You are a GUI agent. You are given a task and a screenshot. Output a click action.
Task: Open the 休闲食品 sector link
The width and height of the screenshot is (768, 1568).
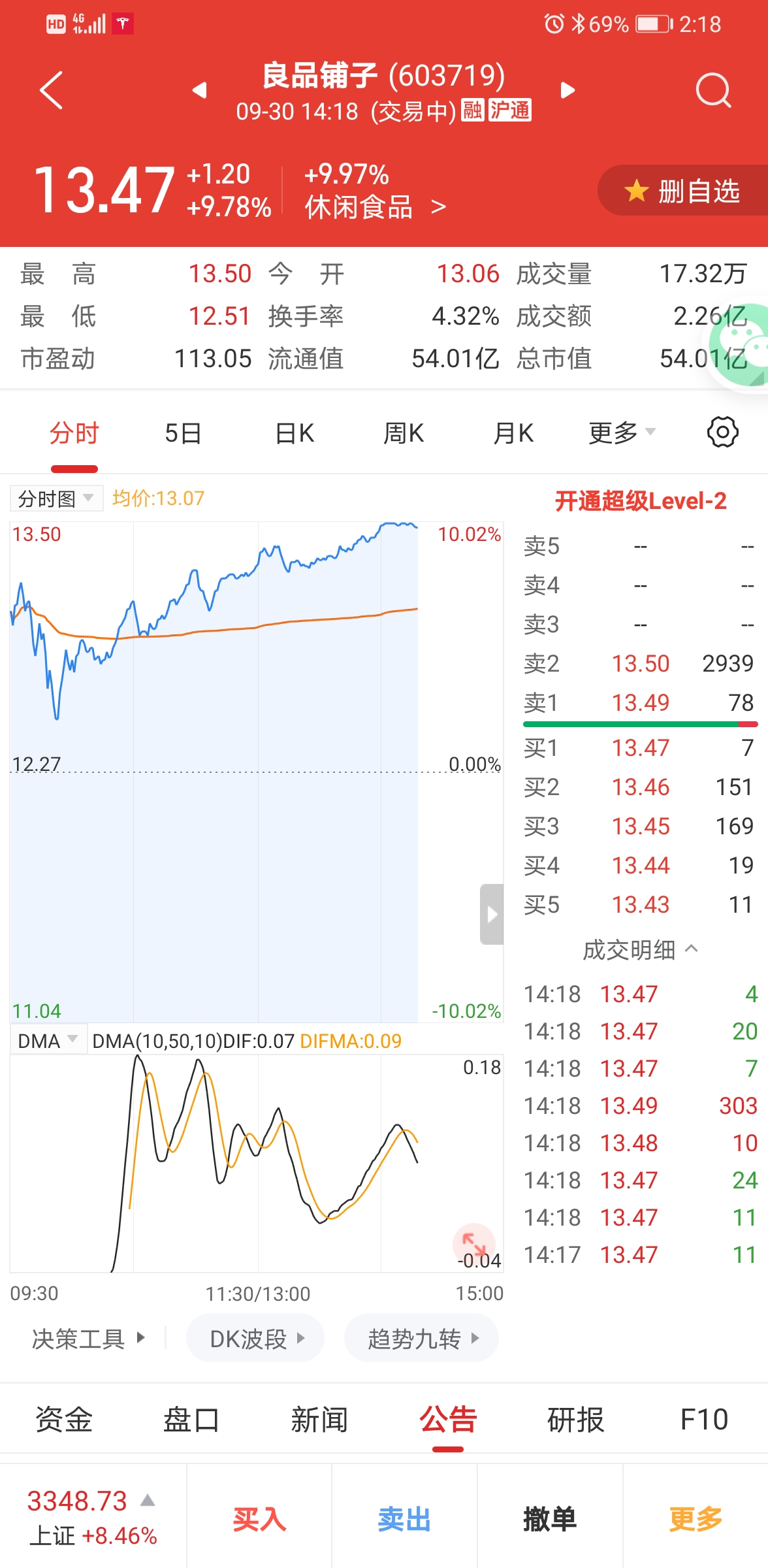[375, 207]
